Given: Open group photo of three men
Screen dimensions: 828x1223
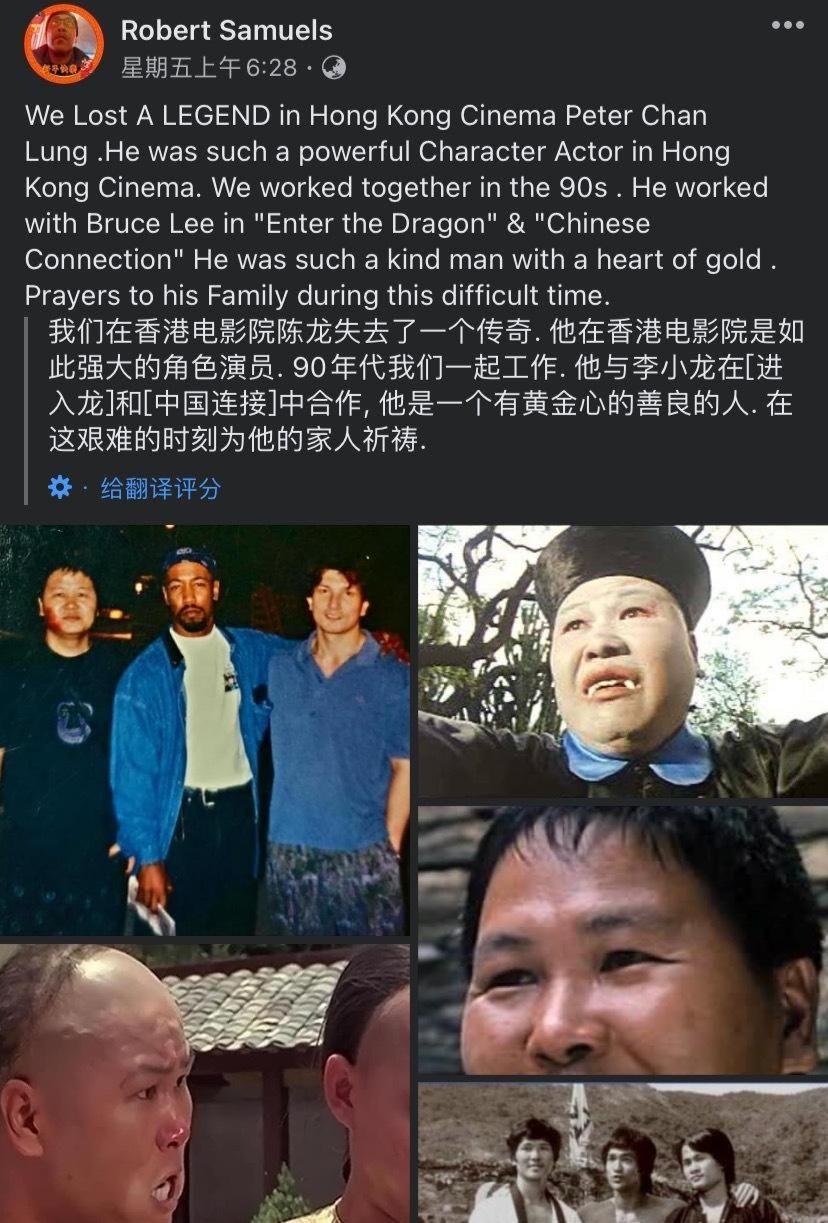Looking at the screenshot, I should point(205,730).
